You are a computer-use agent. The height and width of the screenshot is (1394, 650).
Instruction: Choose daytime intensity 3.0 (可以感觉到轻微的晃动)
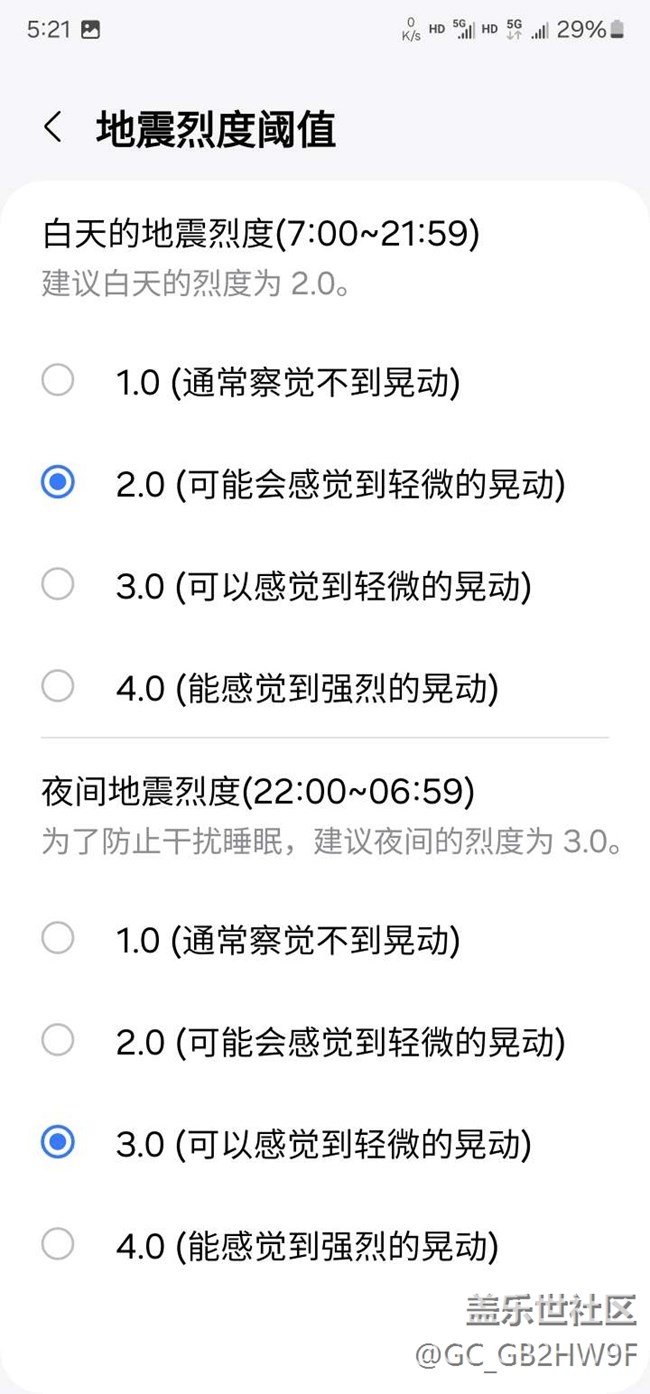click(x=58, y=585)
